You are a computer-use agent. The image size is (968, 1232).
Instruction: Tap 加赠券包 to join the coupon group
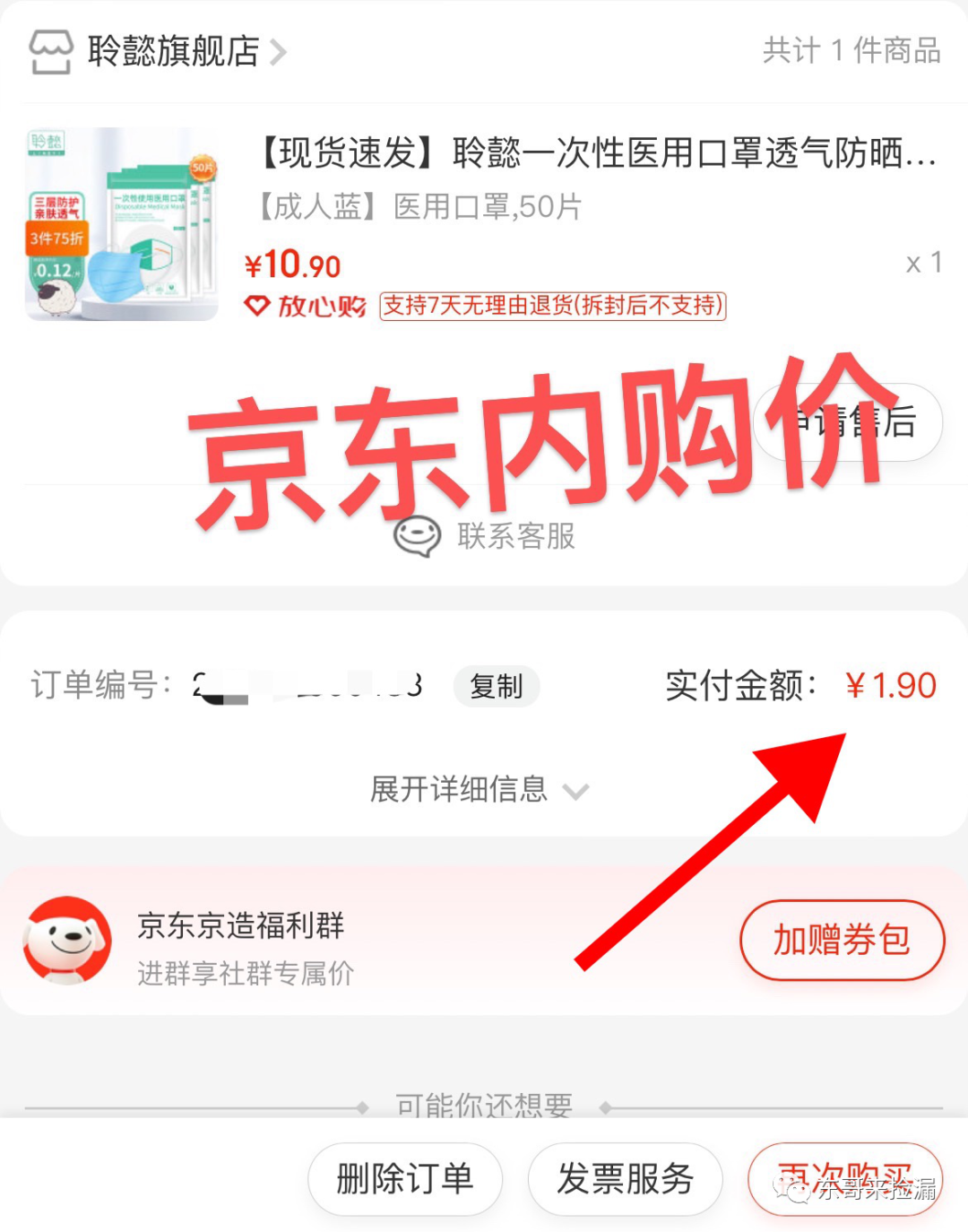click(842, 940)
